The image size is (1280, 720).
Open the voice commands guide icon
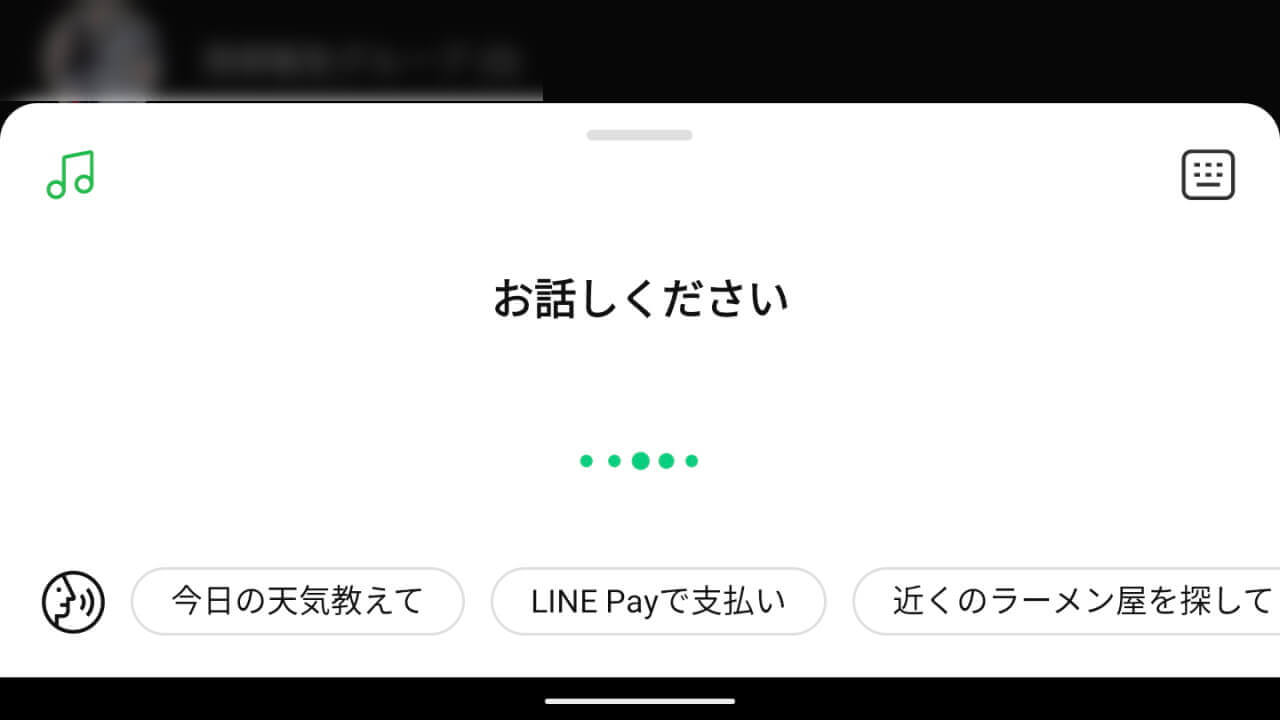click(73, 602)
